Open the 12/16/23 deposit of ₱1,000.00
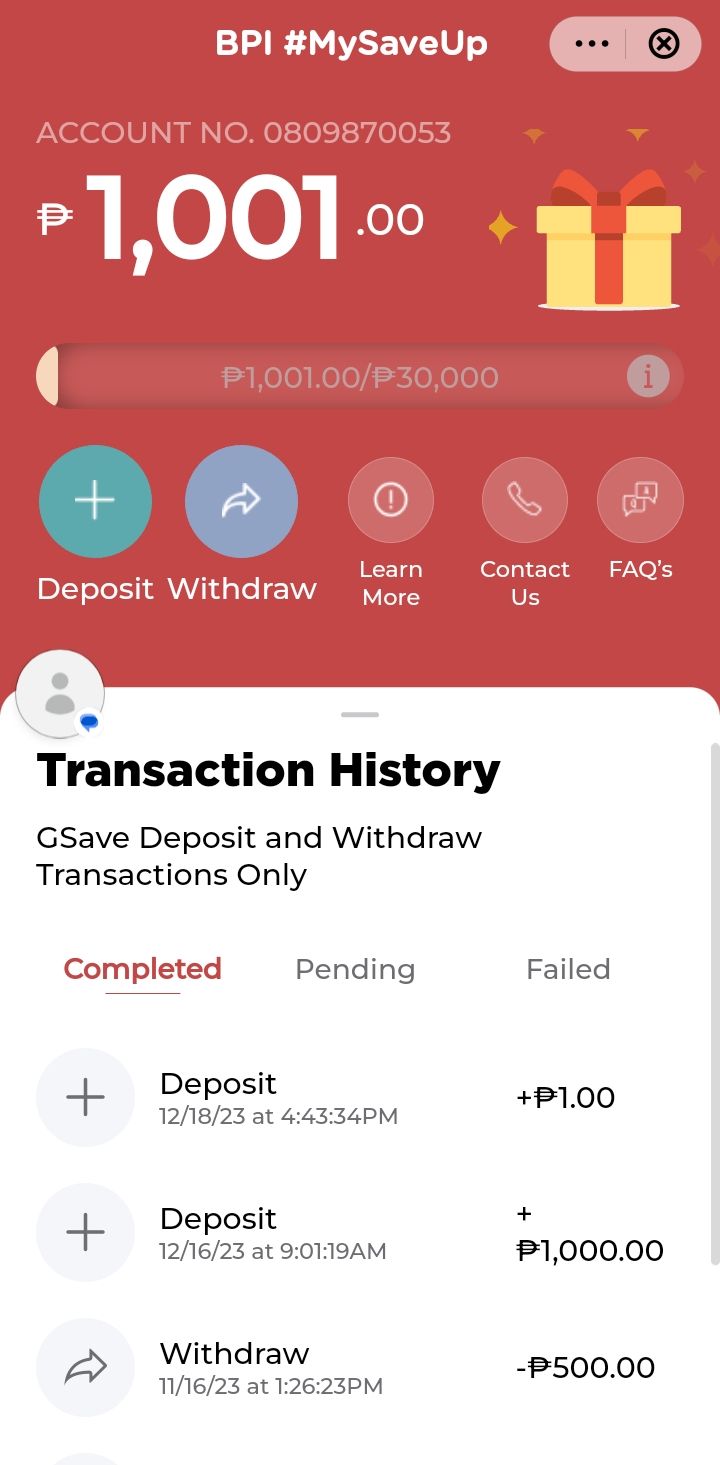Viewport: 720px width, 1465px height. click(360, 1232)
